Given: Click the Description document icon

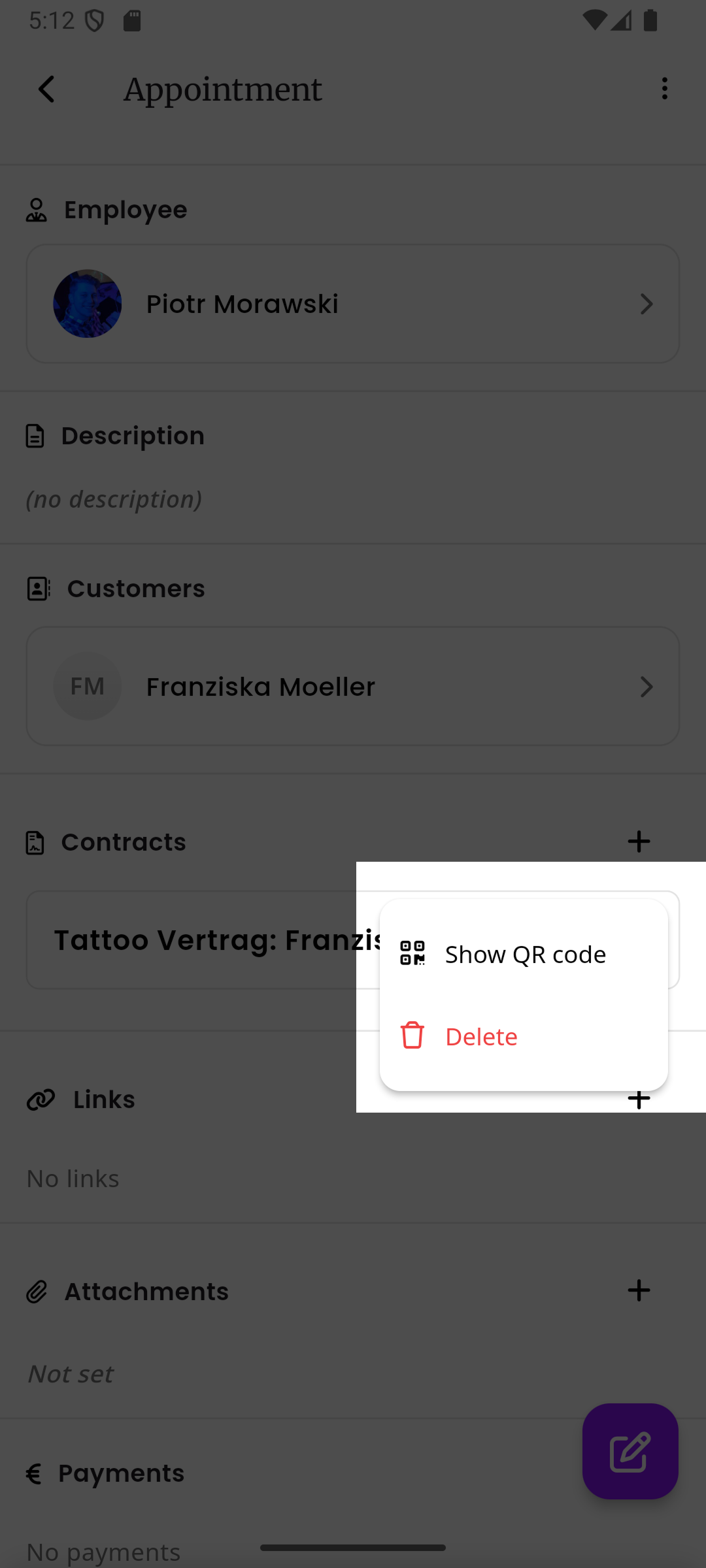Looking at the screenshot, I should (x=34, y=435).
